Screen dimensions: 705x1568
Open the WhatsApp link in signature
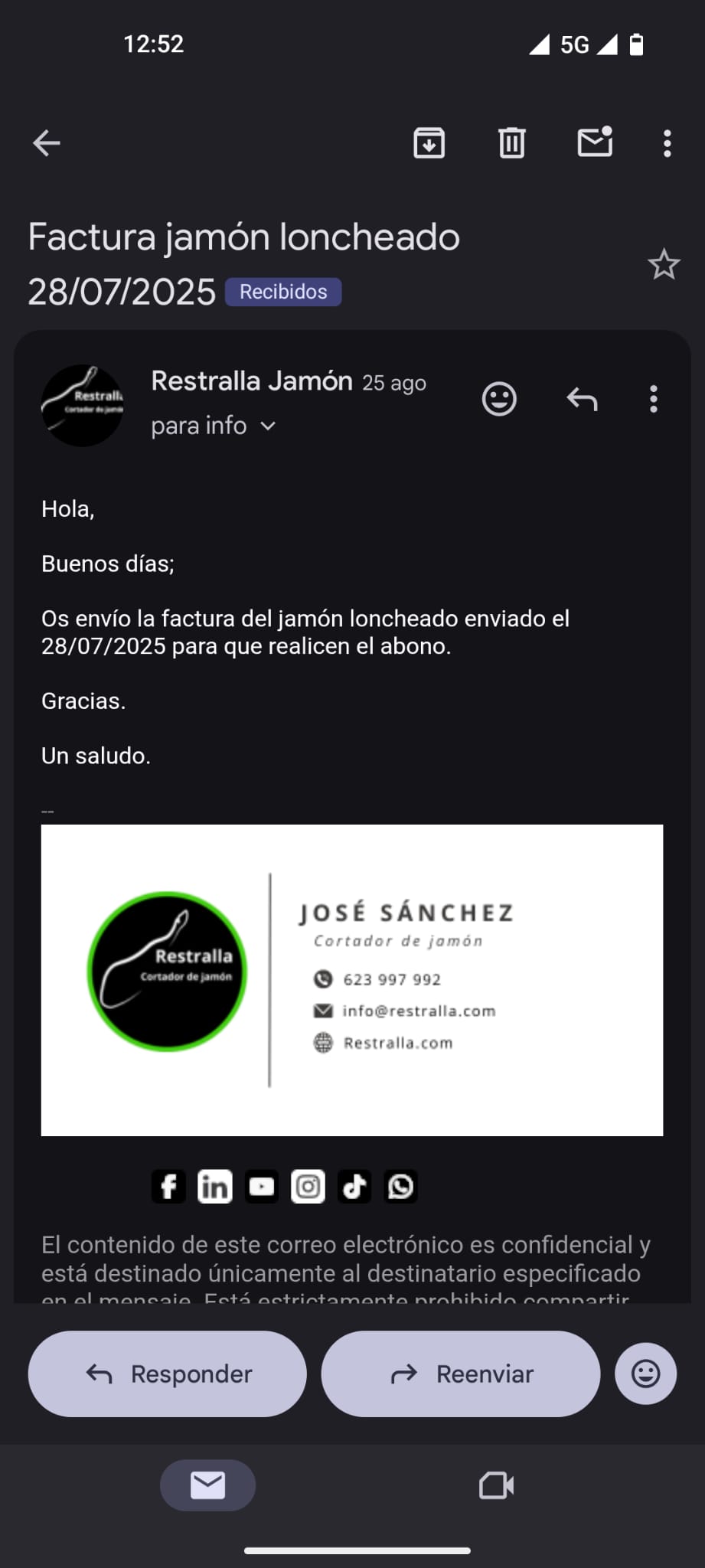tap(400, 1187)
